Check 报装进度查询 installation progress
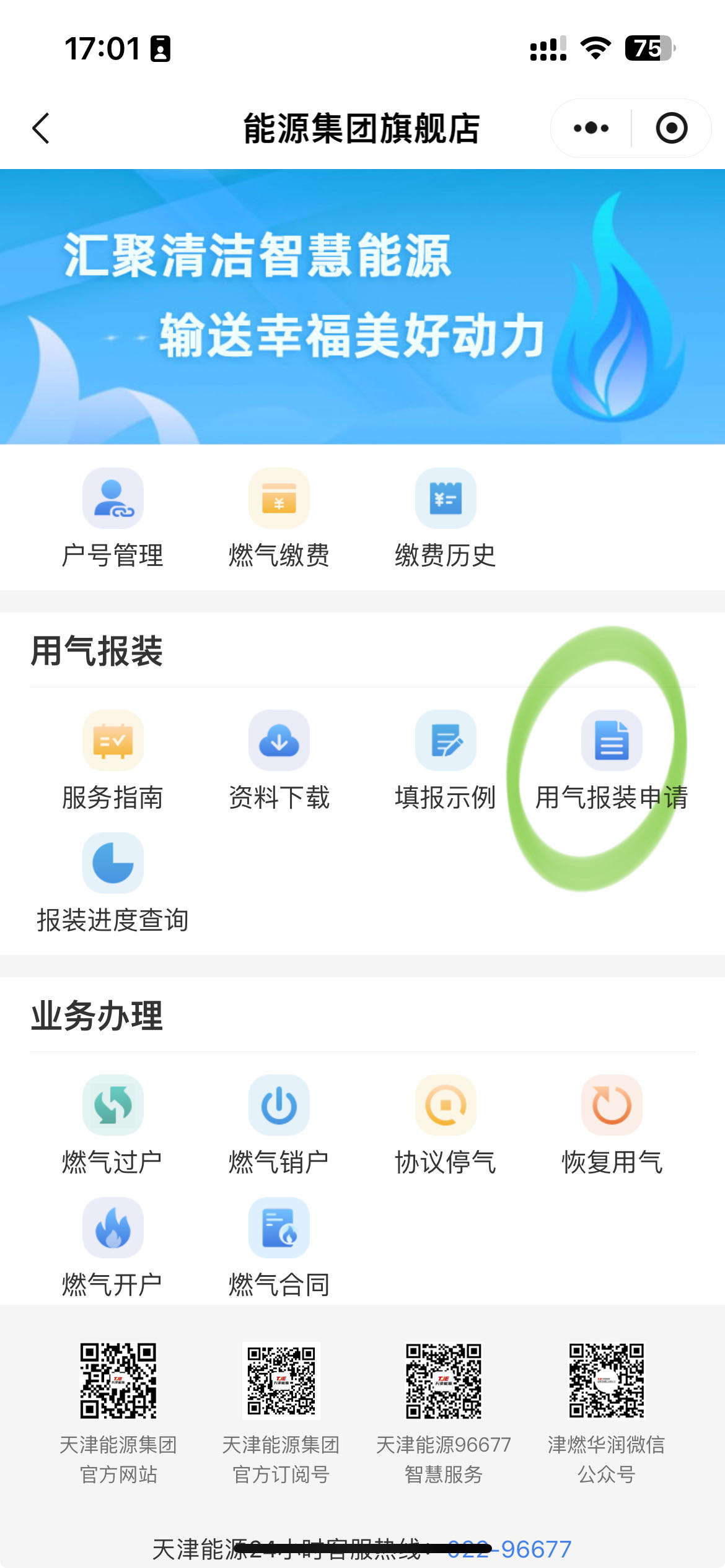 (x=113, y=881)
